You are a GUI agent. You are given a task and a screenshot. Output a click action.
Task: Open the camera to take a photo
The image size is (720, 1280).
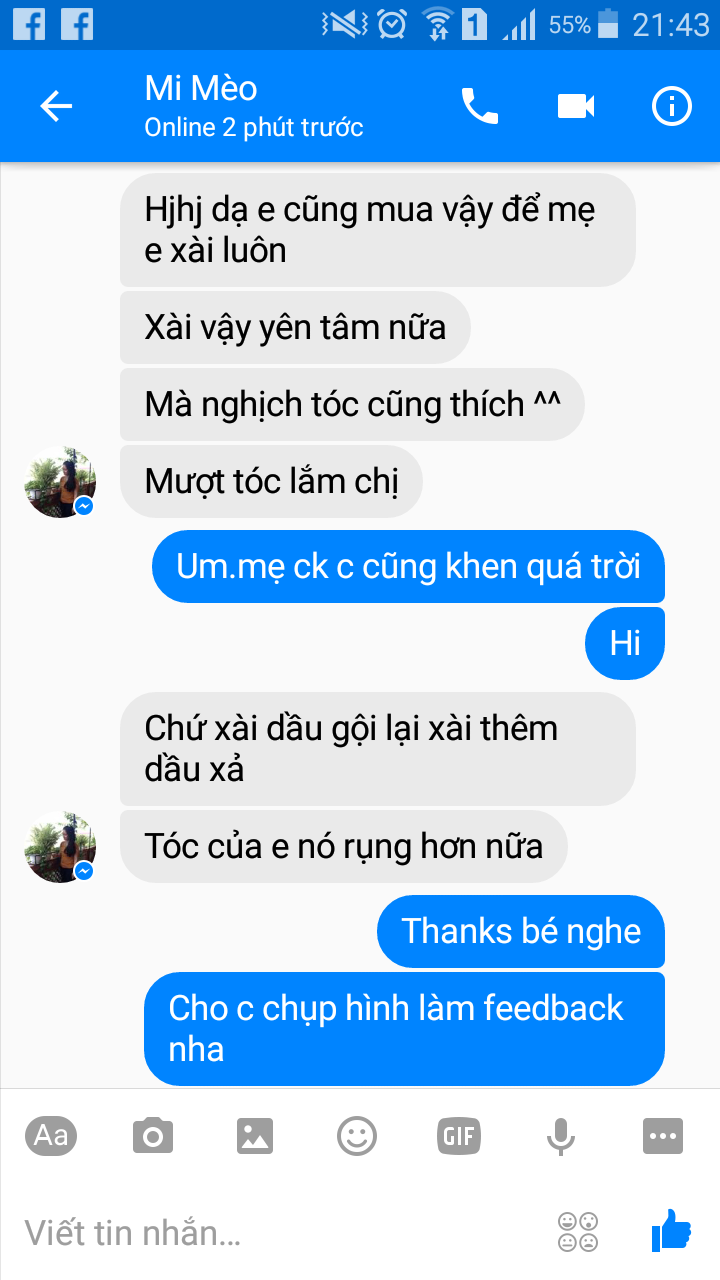point(153,1136)
